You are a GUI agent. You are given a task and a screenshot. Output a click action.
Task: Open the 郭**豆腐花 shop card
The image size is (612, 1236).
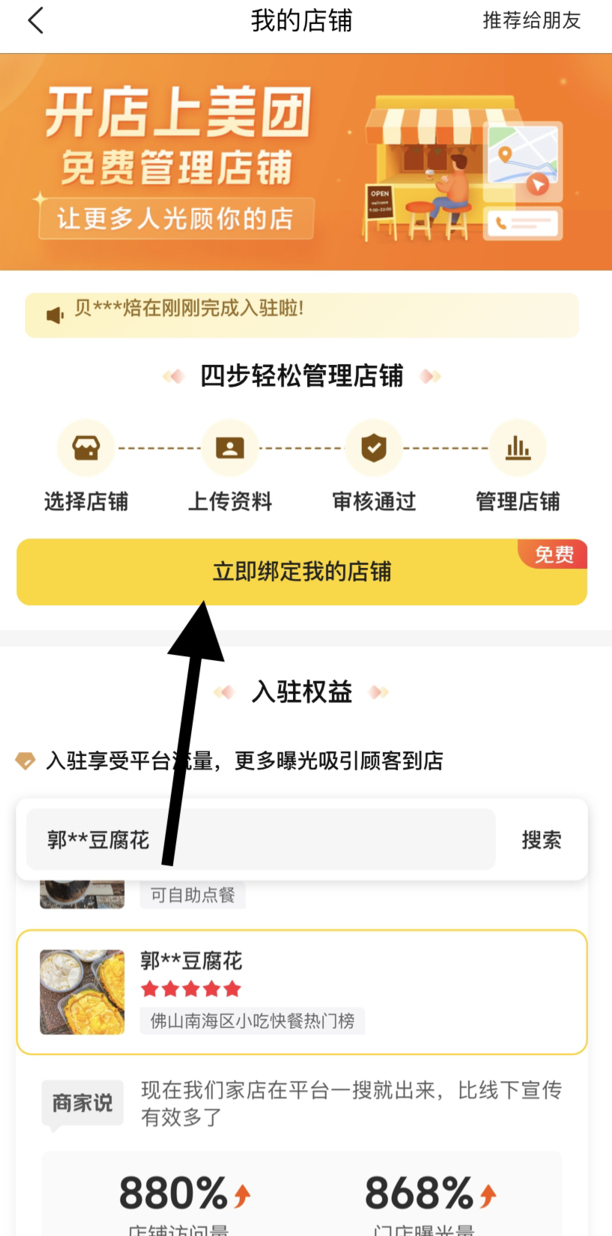(x=301, y=992)
